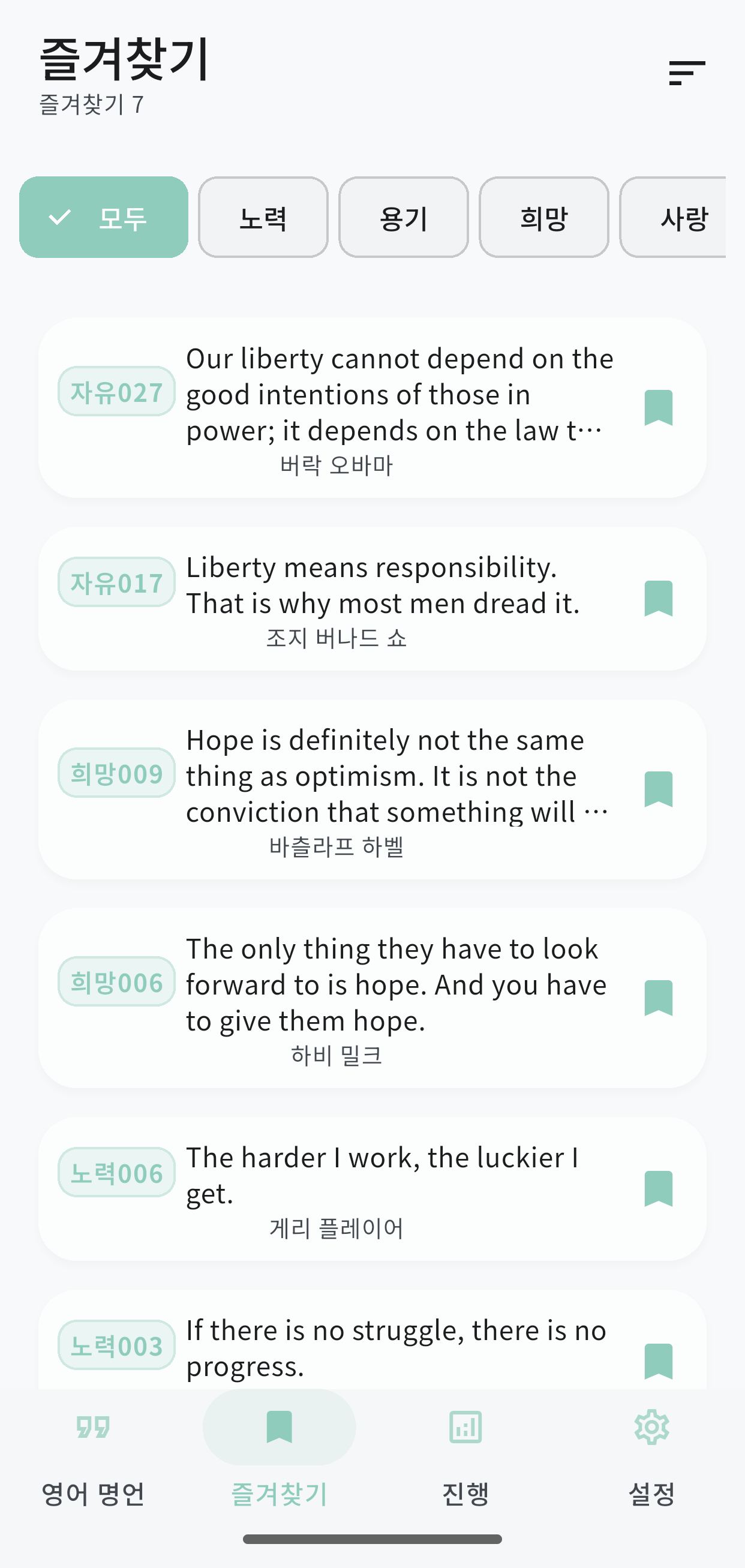Choose the 희망 category chip
Screen dimensions: 745x1568
[x=543, y=217]
